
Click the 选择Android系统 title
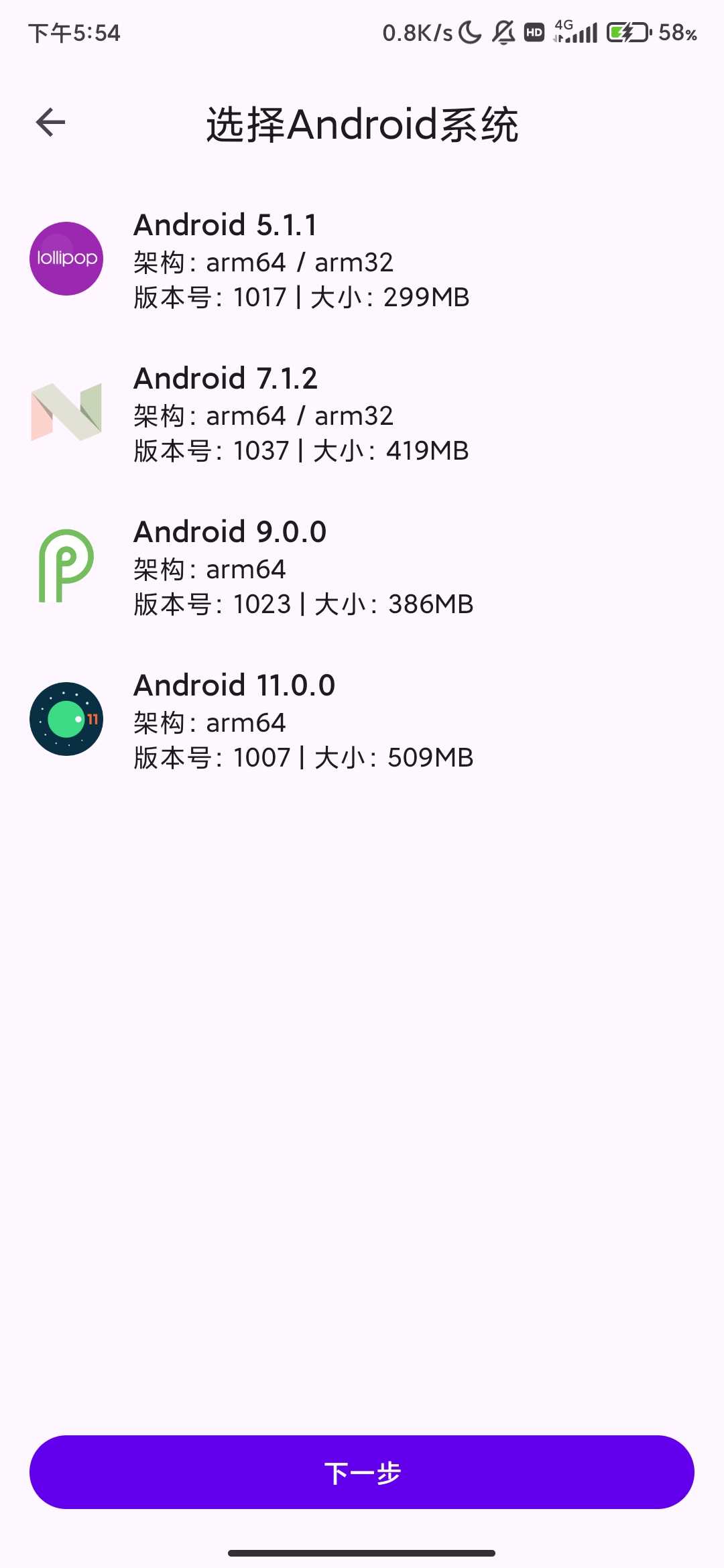tap(362, 123)
